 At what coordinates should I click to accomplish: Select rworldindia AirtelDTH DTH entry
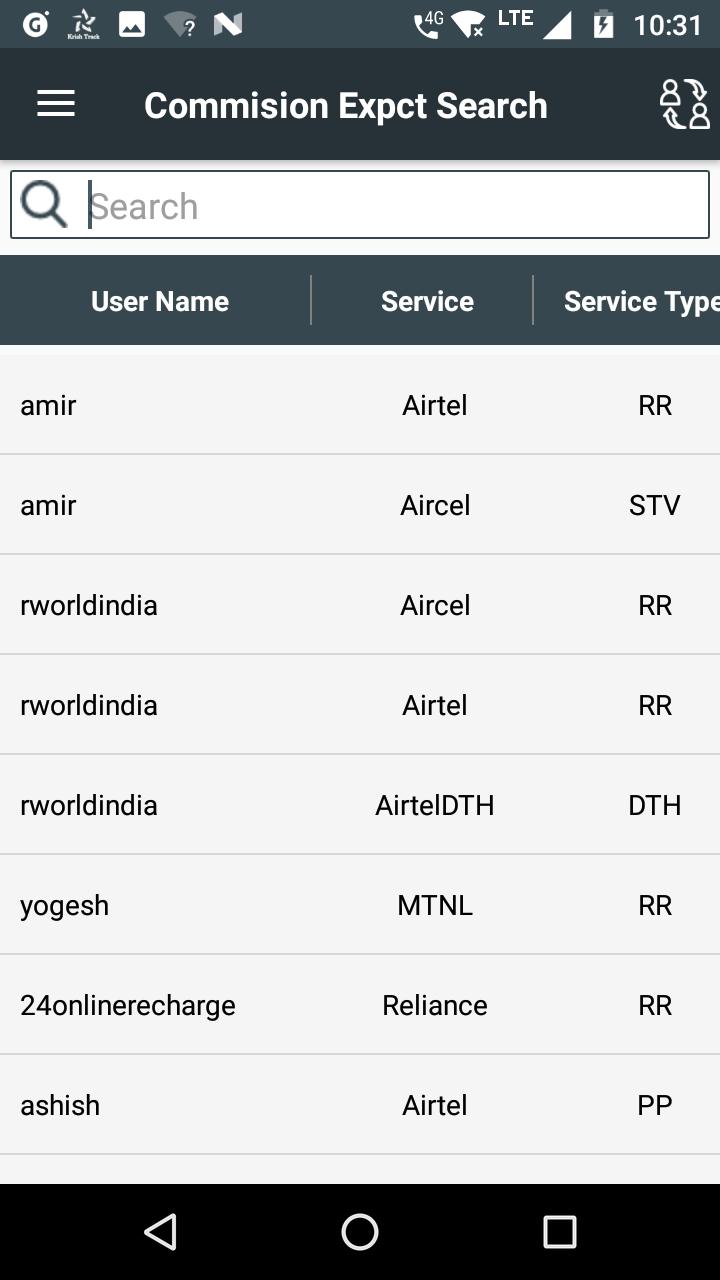point(360,805)
